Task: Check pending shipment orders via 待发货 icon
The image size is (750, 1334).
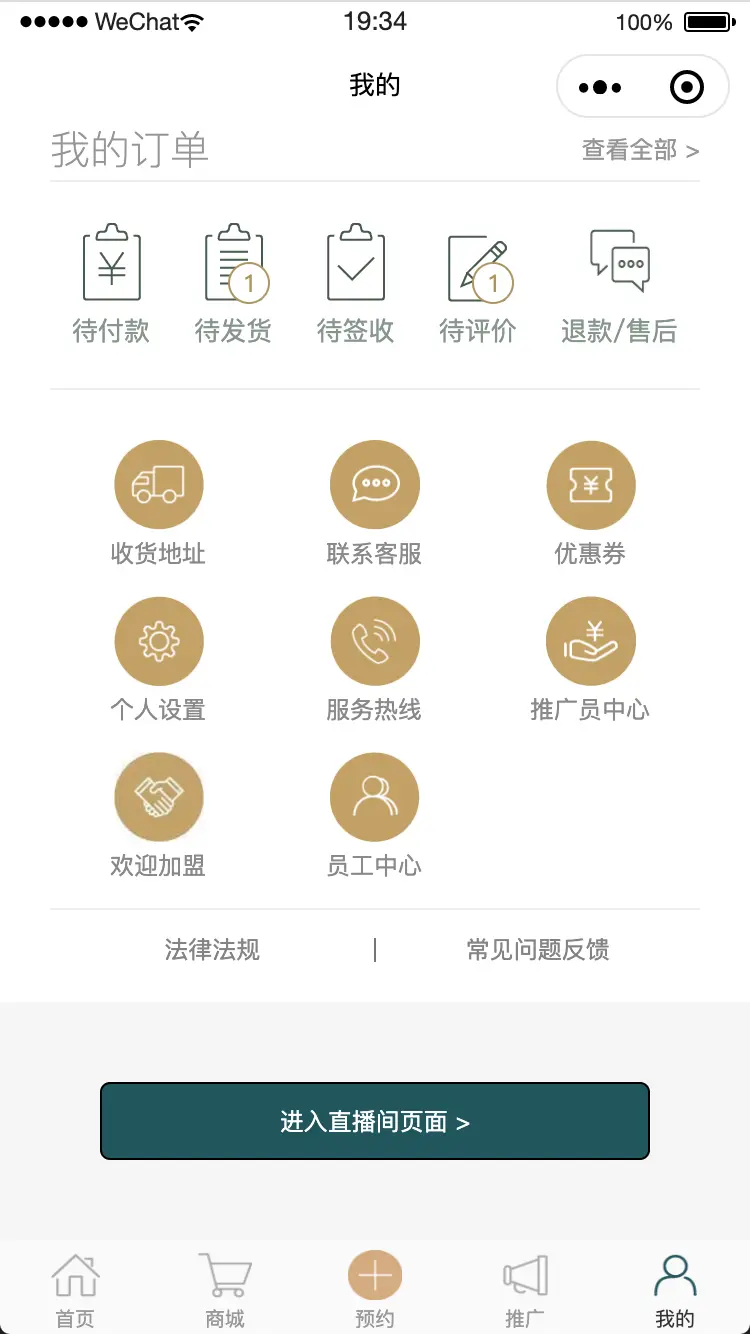Action: [x=234, y=280]
